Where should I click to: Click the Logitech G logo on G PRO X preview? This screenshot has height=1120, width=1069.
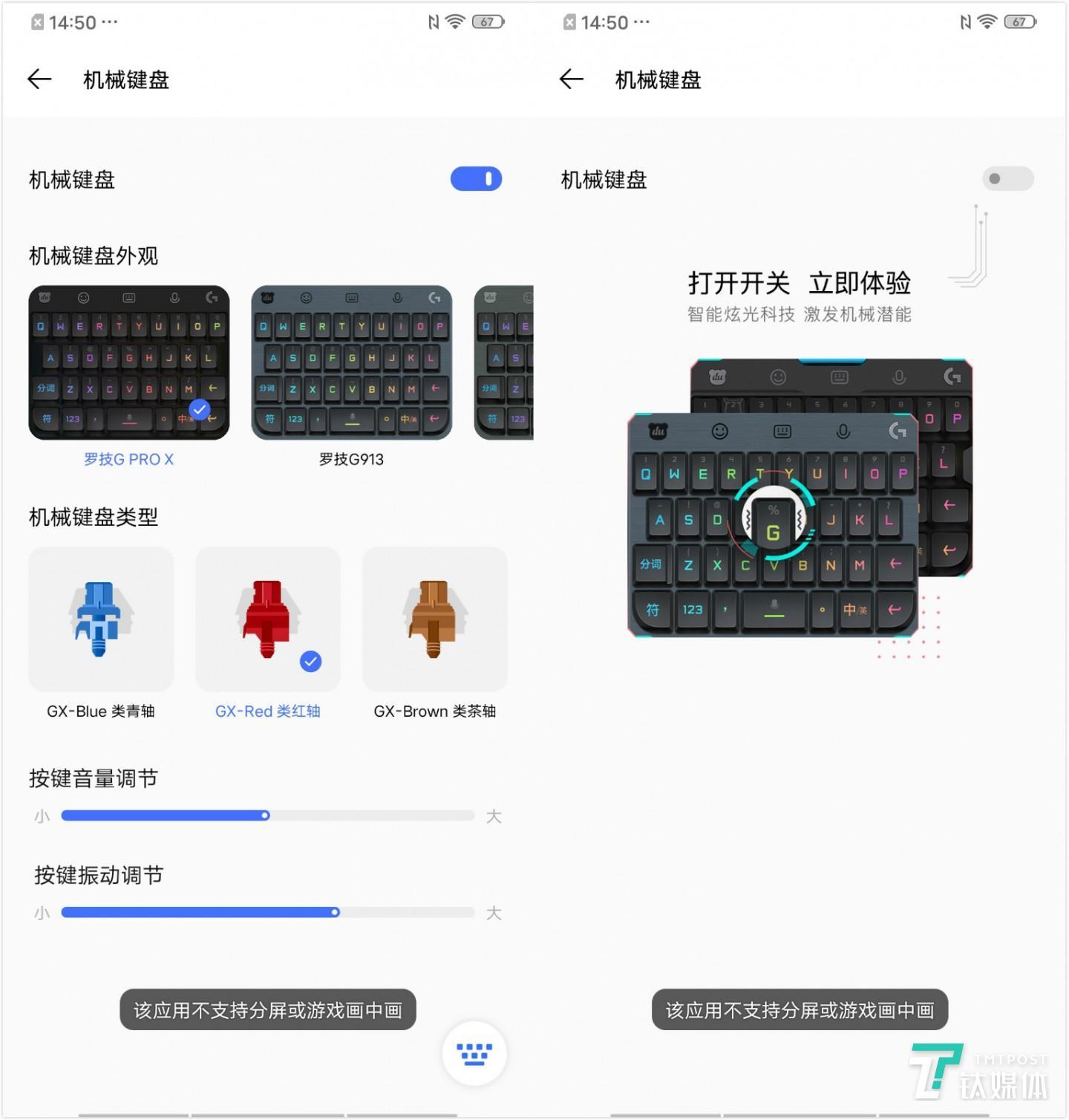point(213,296)
